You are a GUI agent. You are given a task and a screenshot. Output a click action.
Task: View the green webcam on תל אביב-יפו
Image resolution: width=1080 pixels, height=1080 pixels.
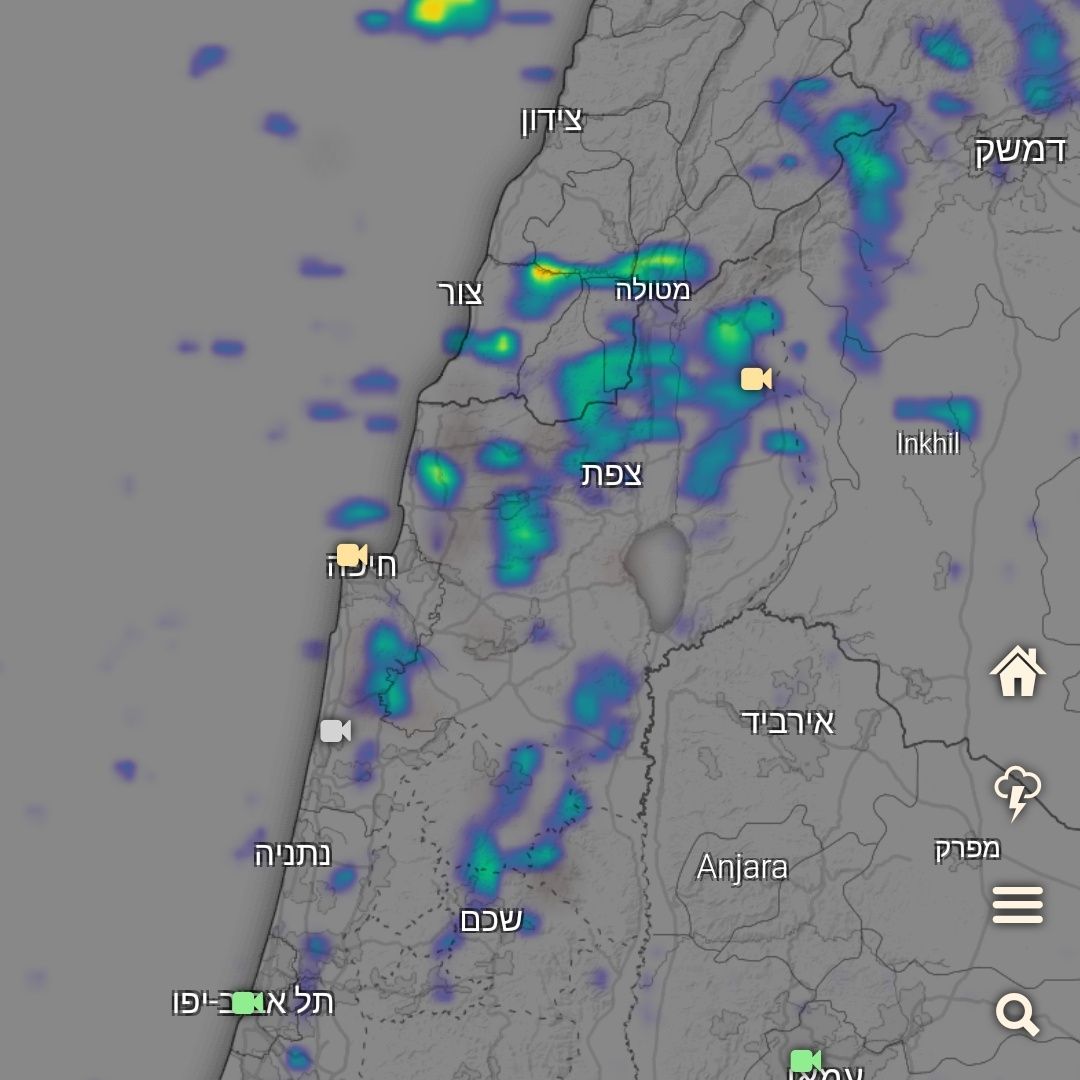point(246,1002)
